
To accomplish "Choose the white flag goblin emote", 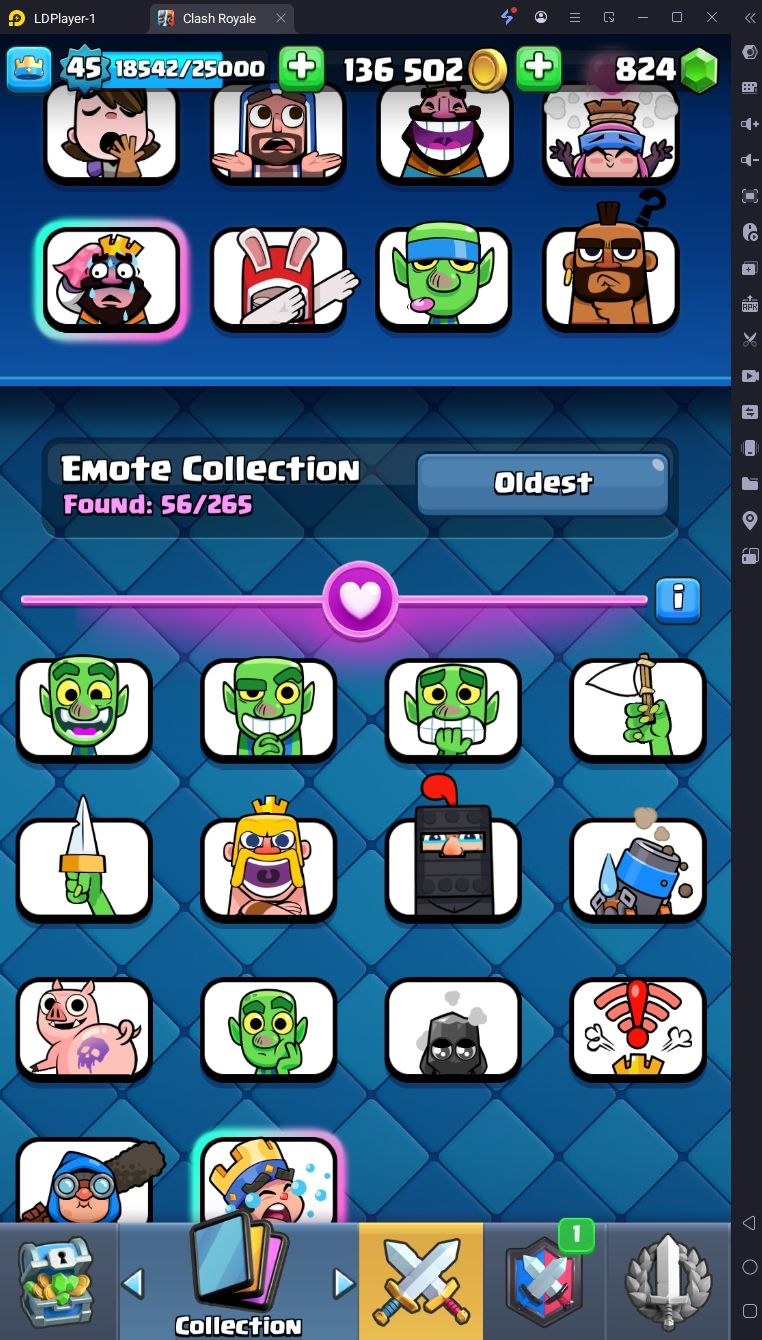I will pyautogui.click(x=638, y=707).
